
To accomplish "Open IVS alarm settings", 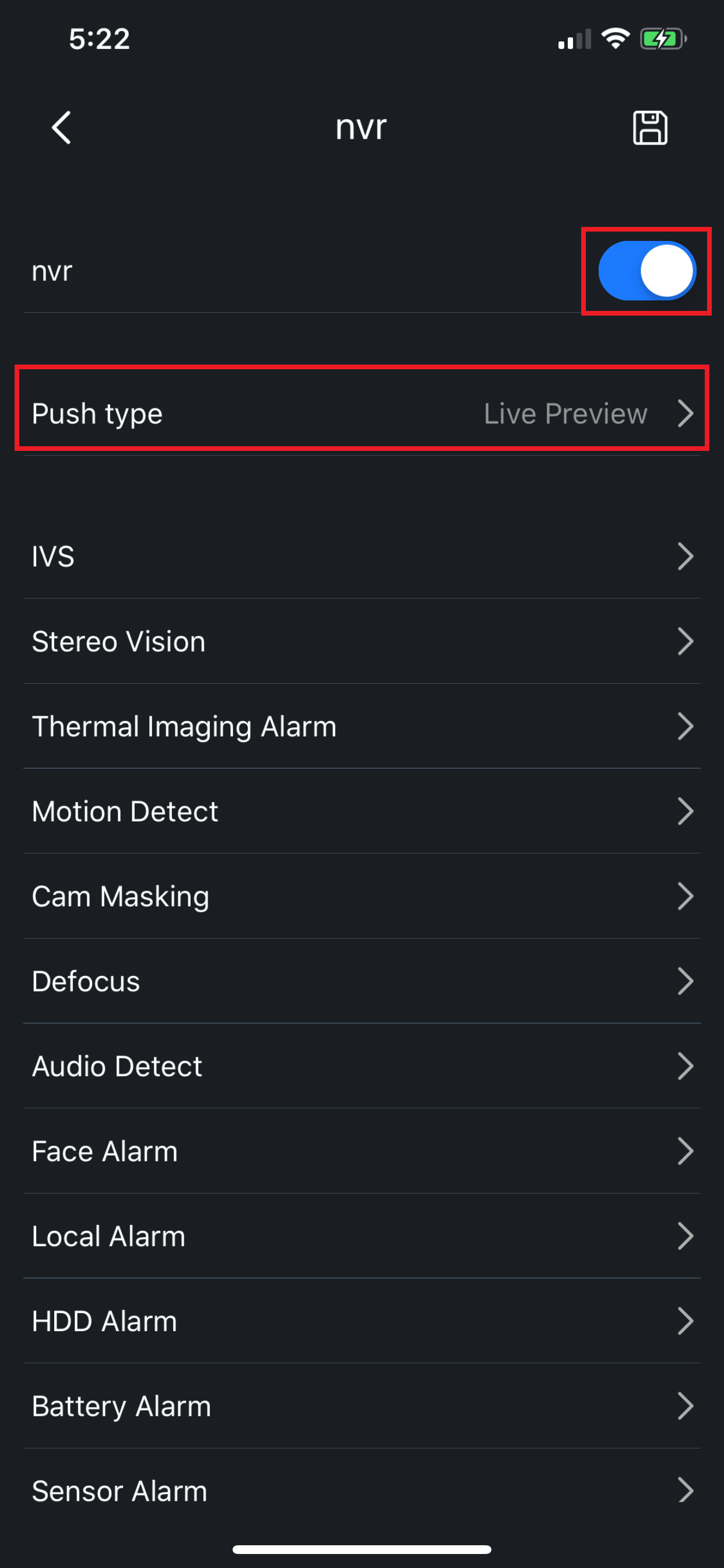I will point(362,556).
